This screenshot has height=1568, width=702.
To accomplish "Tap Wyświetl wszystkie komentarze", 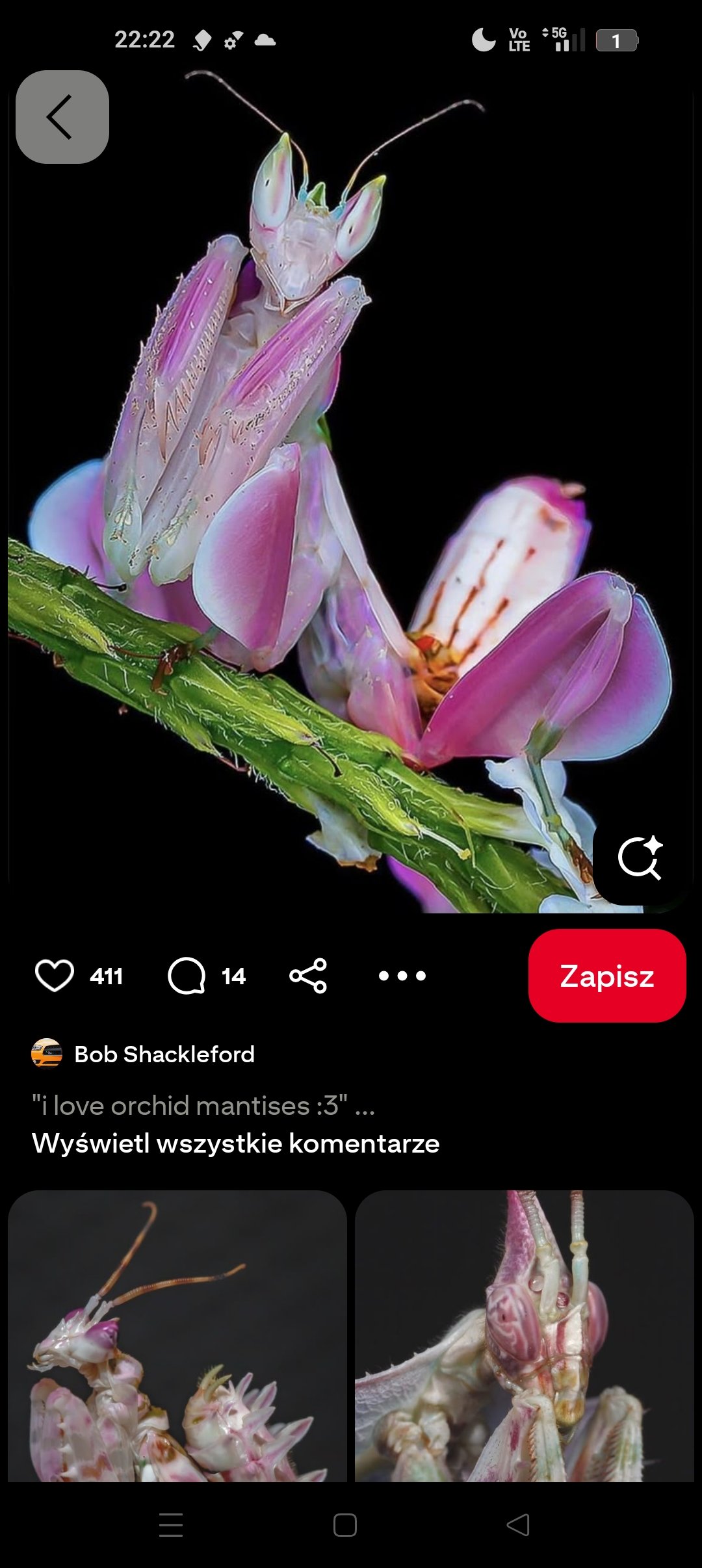I will click(235, 1143).
